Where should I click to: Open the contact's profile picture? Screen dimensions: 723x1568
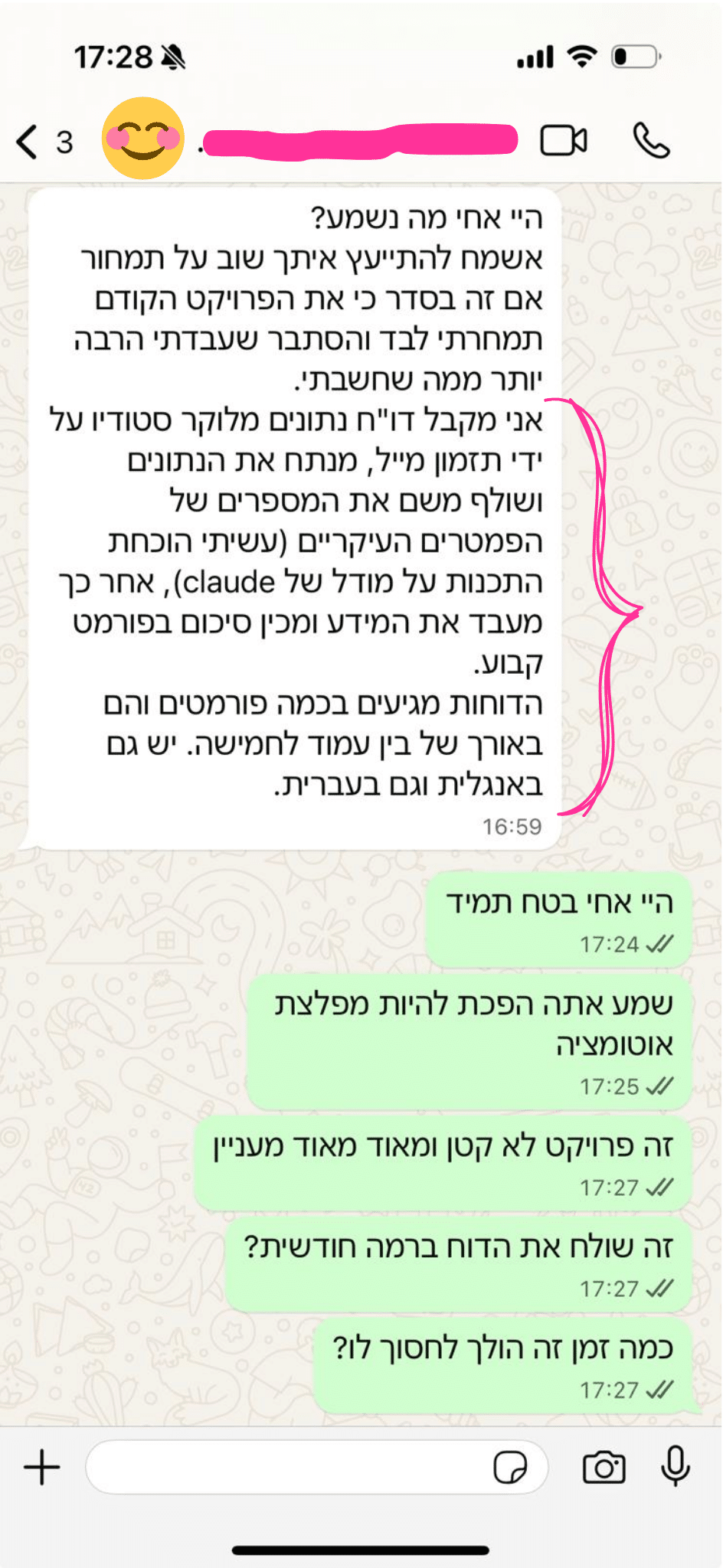[x=143, y=139]
